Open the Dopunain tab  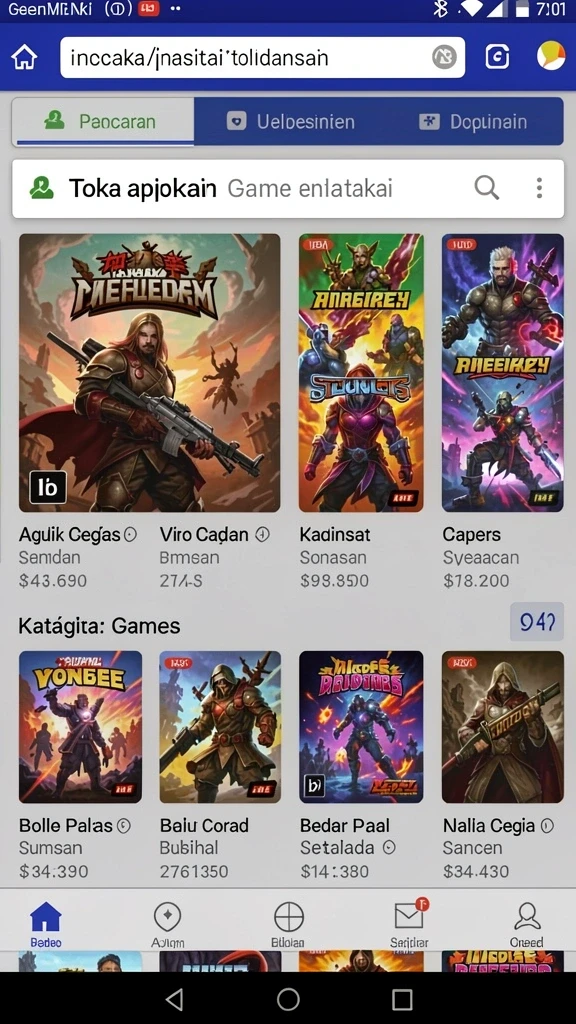tap(473, 121)
